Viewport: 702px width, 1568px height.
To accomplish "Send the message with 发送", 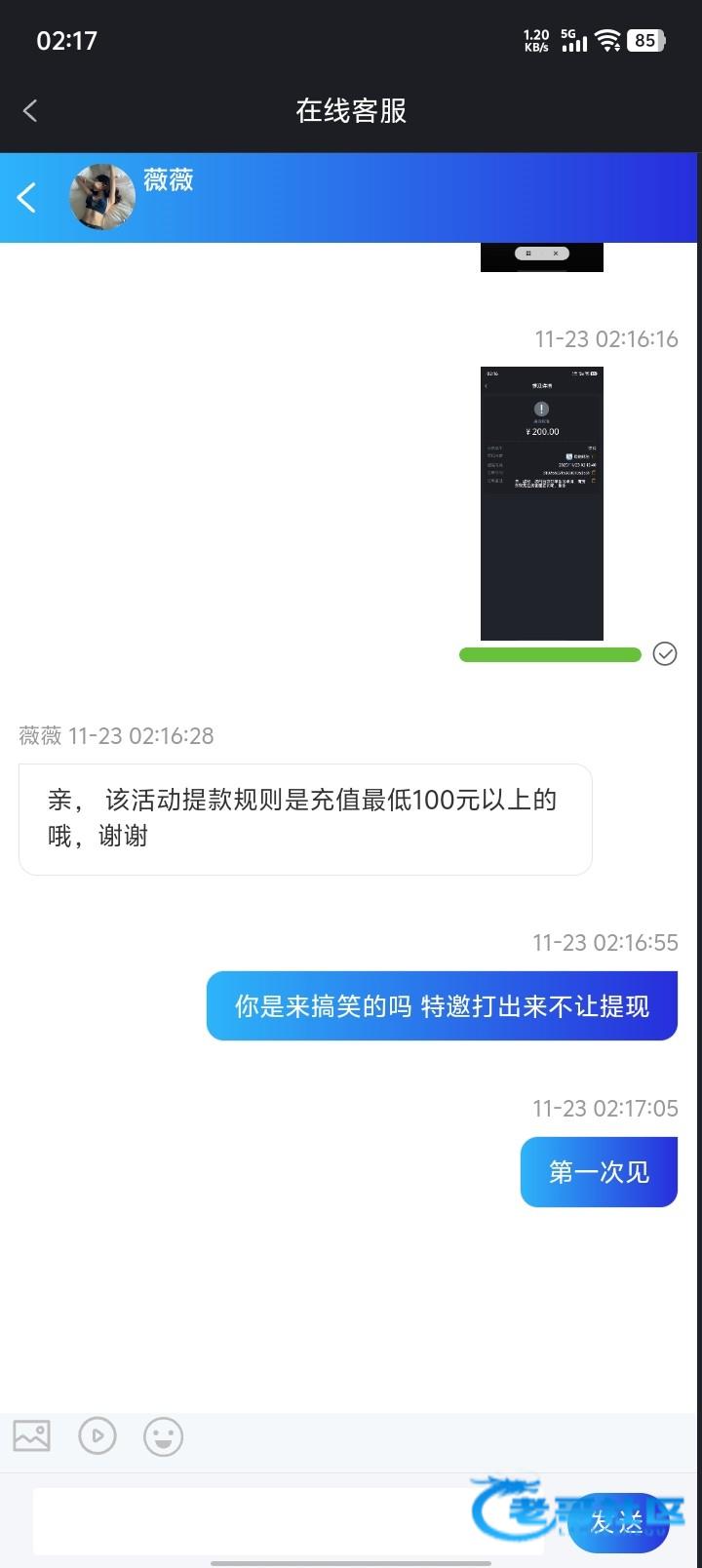I will pos(616,1521).
